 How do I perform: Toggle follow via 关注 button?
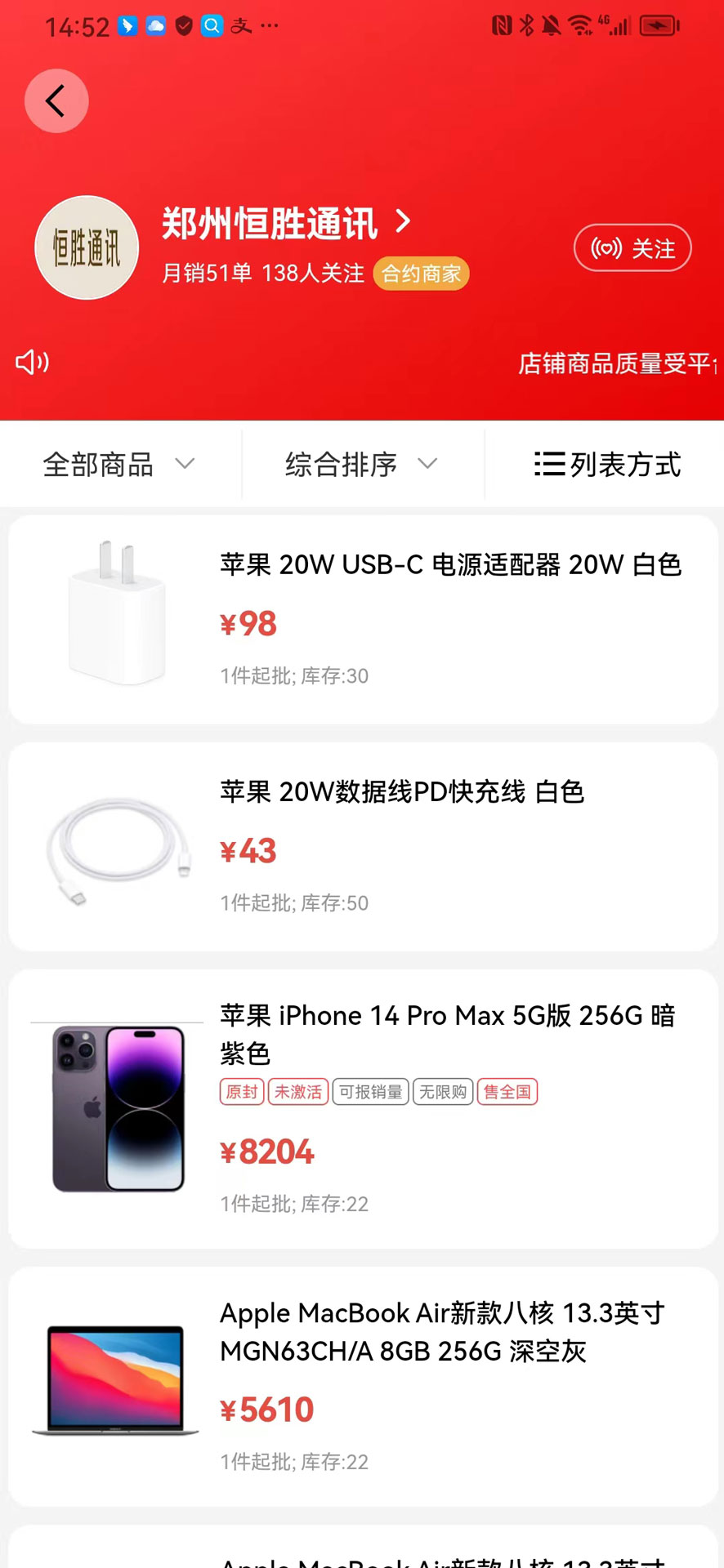(632, 247)
